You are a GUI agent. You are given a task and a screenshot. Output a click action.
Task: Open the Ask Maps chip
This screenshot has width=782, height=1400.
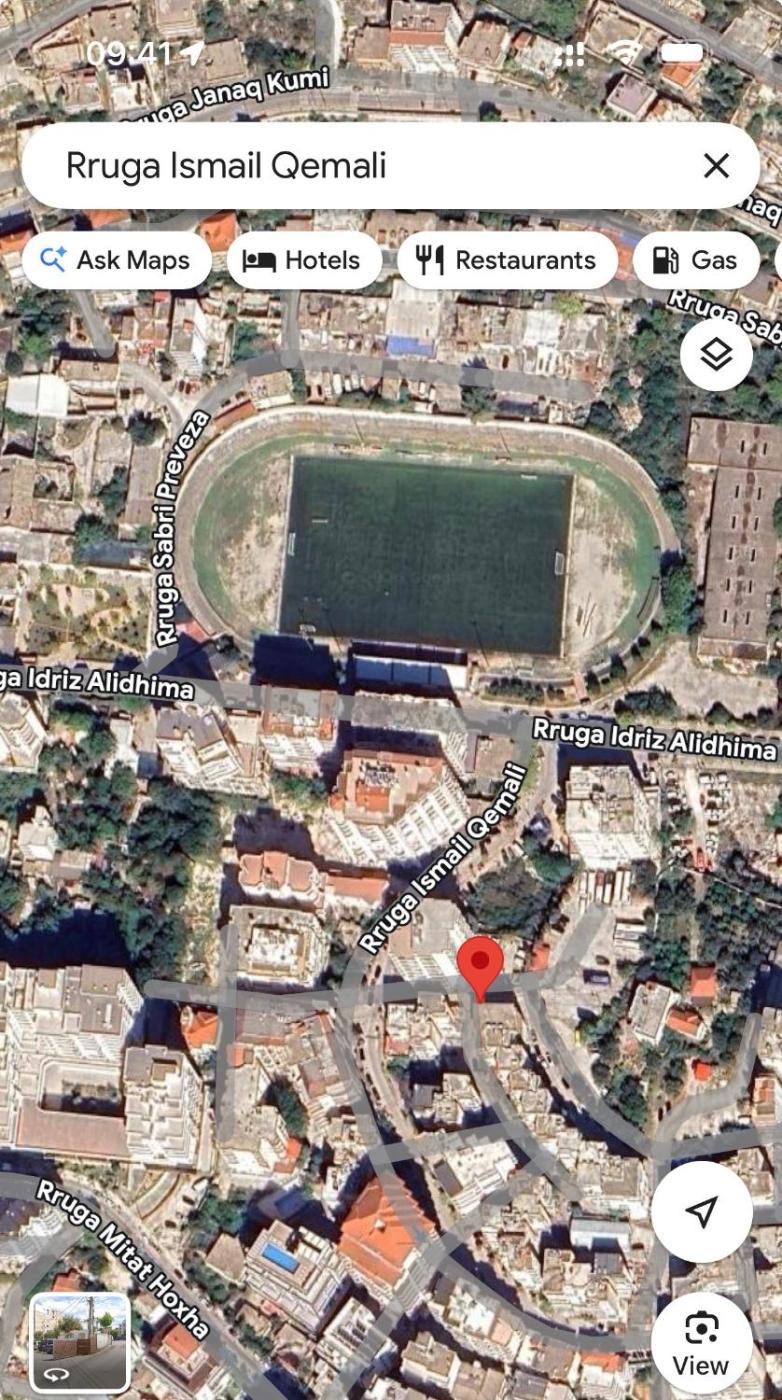[x=116, y=260]
